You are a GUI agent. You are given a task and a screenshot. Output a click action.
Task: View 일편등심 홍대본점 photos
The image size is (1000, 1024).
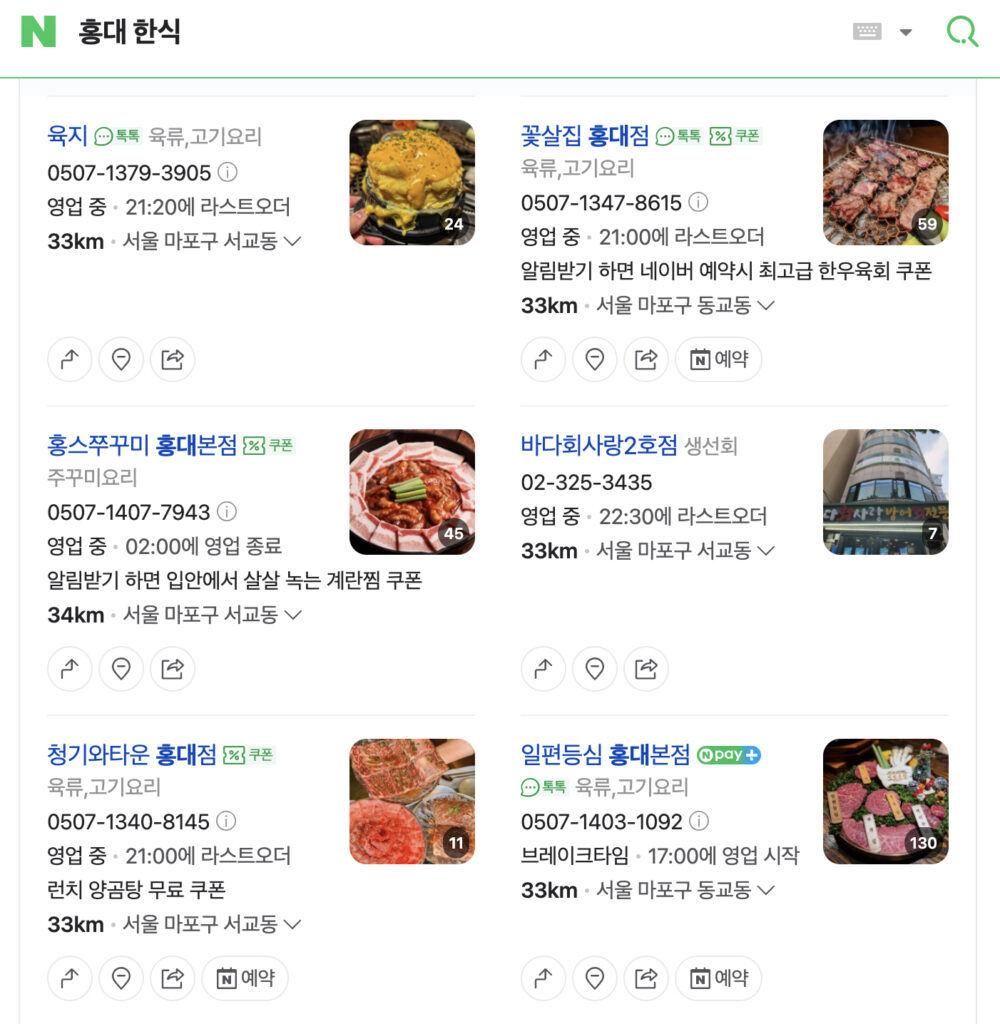pos(885,801)
